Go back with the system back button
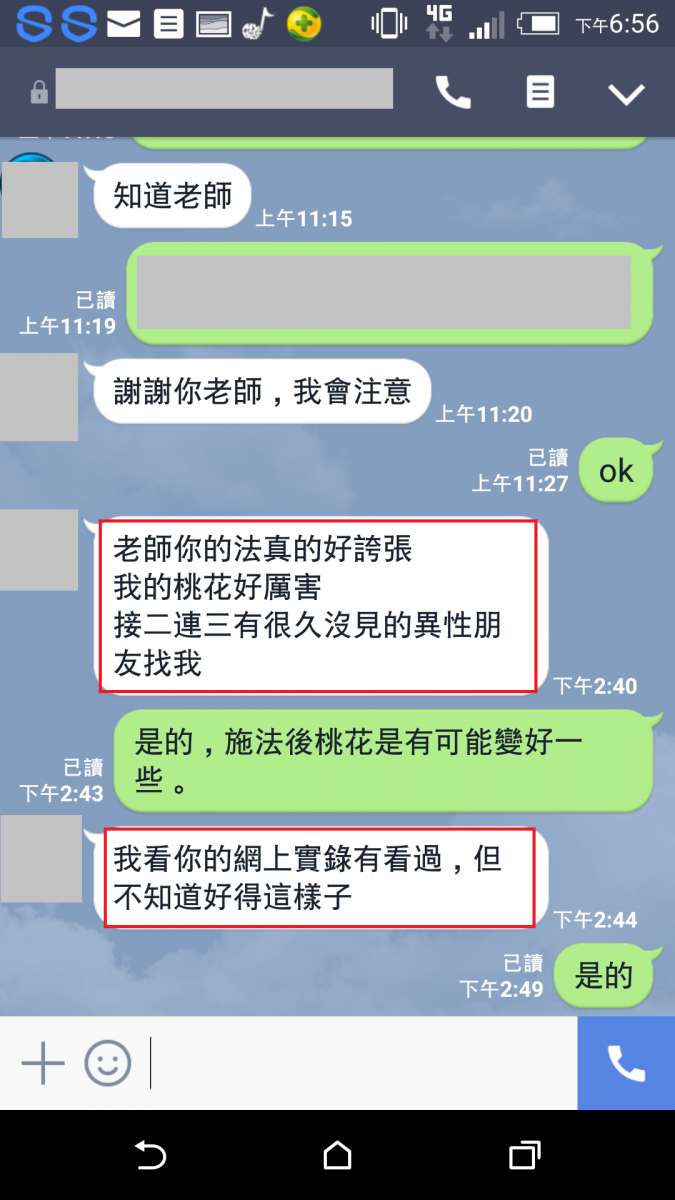Image resolution: width=675 pixels, height=1200 pixels. [x=150, y=1156]
